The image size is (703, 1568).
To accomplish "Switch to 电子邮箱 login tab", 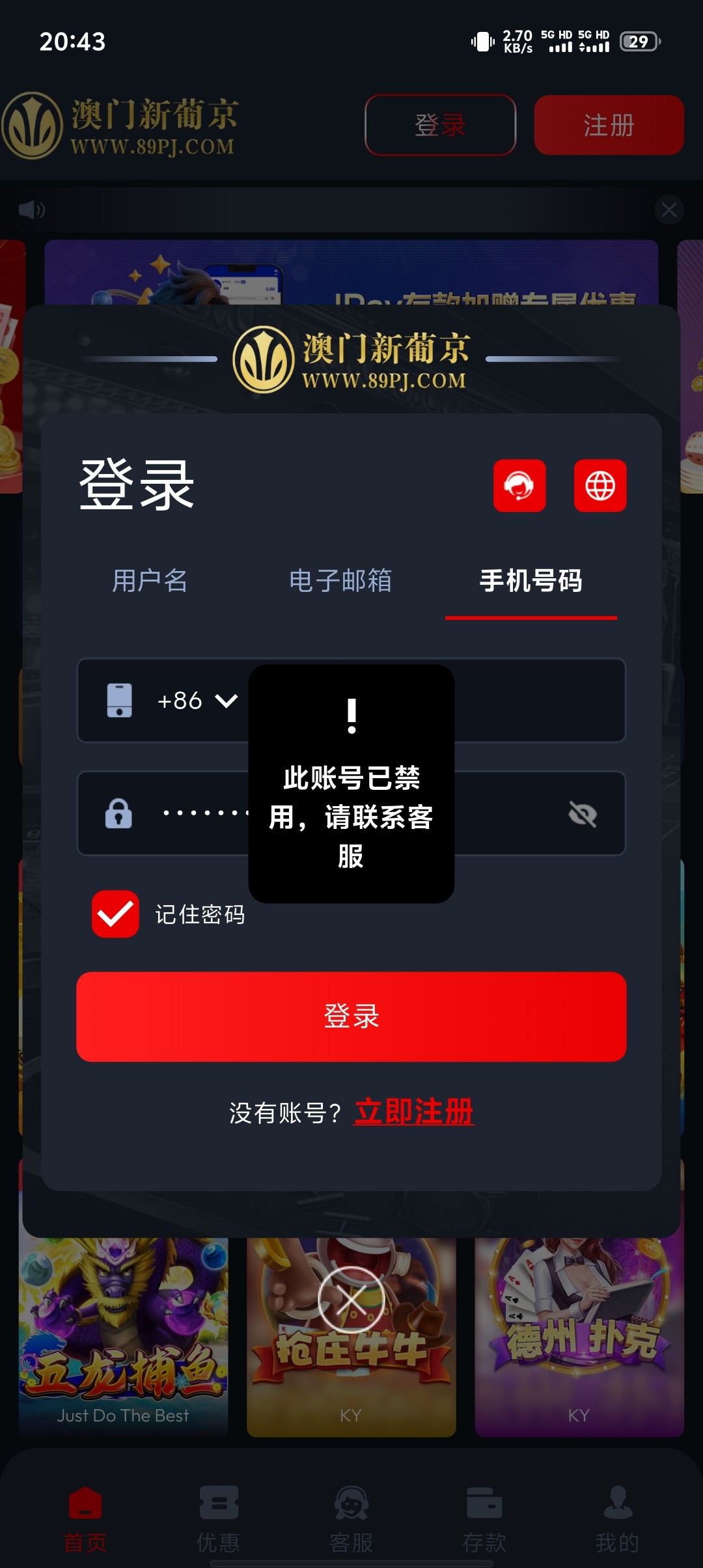I will 340,581.
